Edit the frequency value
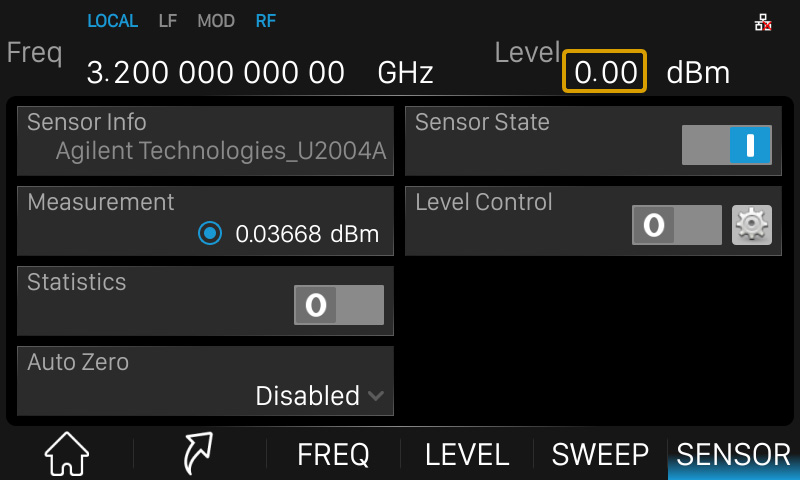This screenshot has height=480, width=800. (216, 72)
